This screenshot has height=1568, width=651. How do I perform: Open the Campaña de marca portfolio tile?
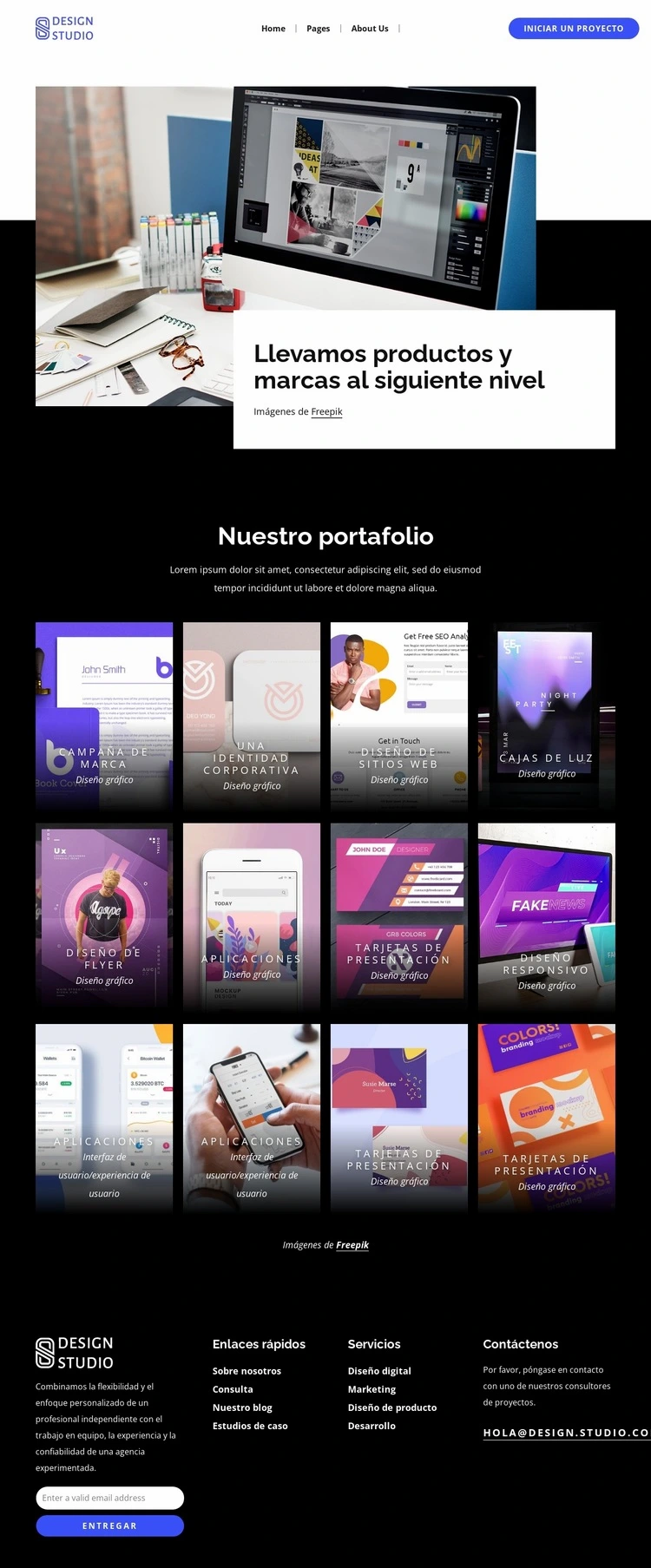coord(104,716)
